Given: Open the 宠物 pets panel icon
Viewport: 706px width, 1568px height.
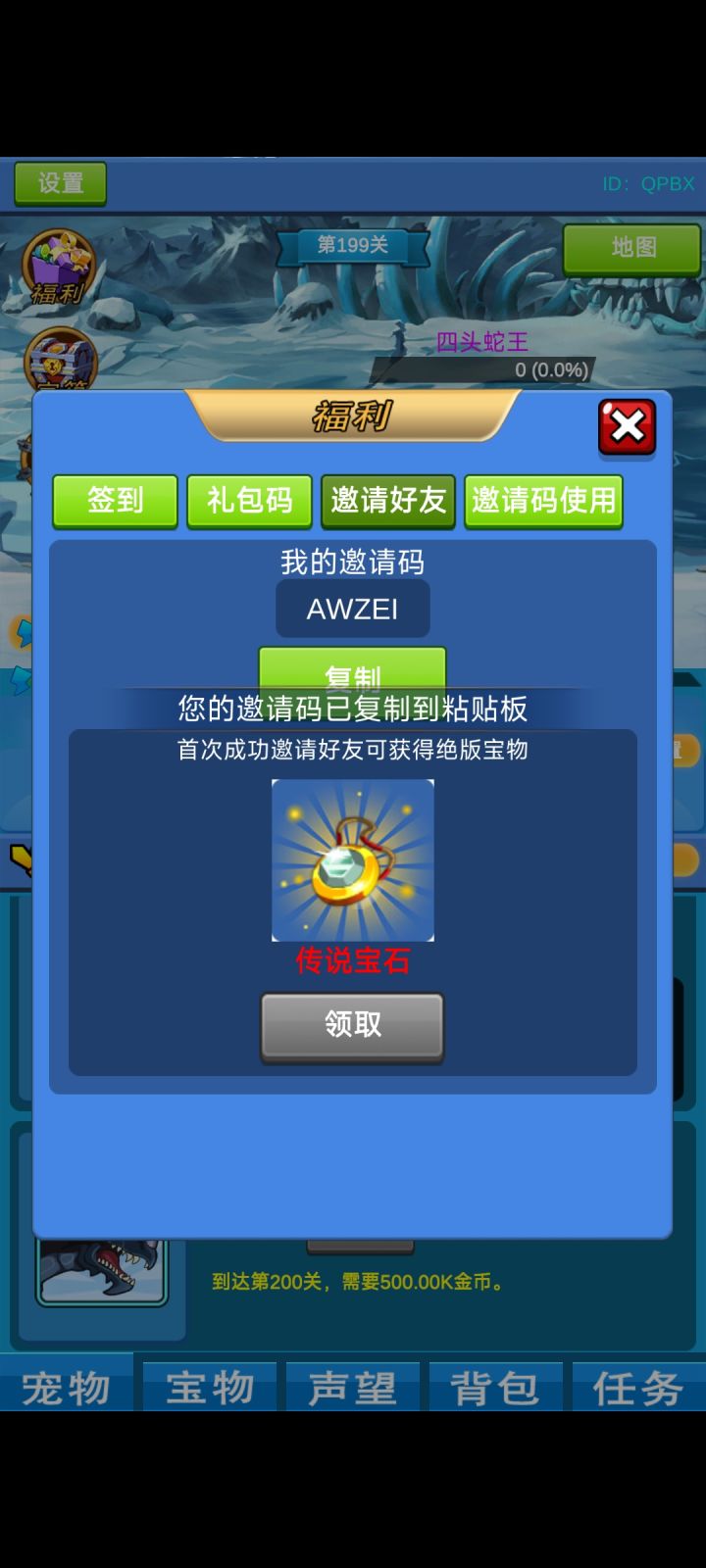Looking at the screenshot, I should [64, 1387].
